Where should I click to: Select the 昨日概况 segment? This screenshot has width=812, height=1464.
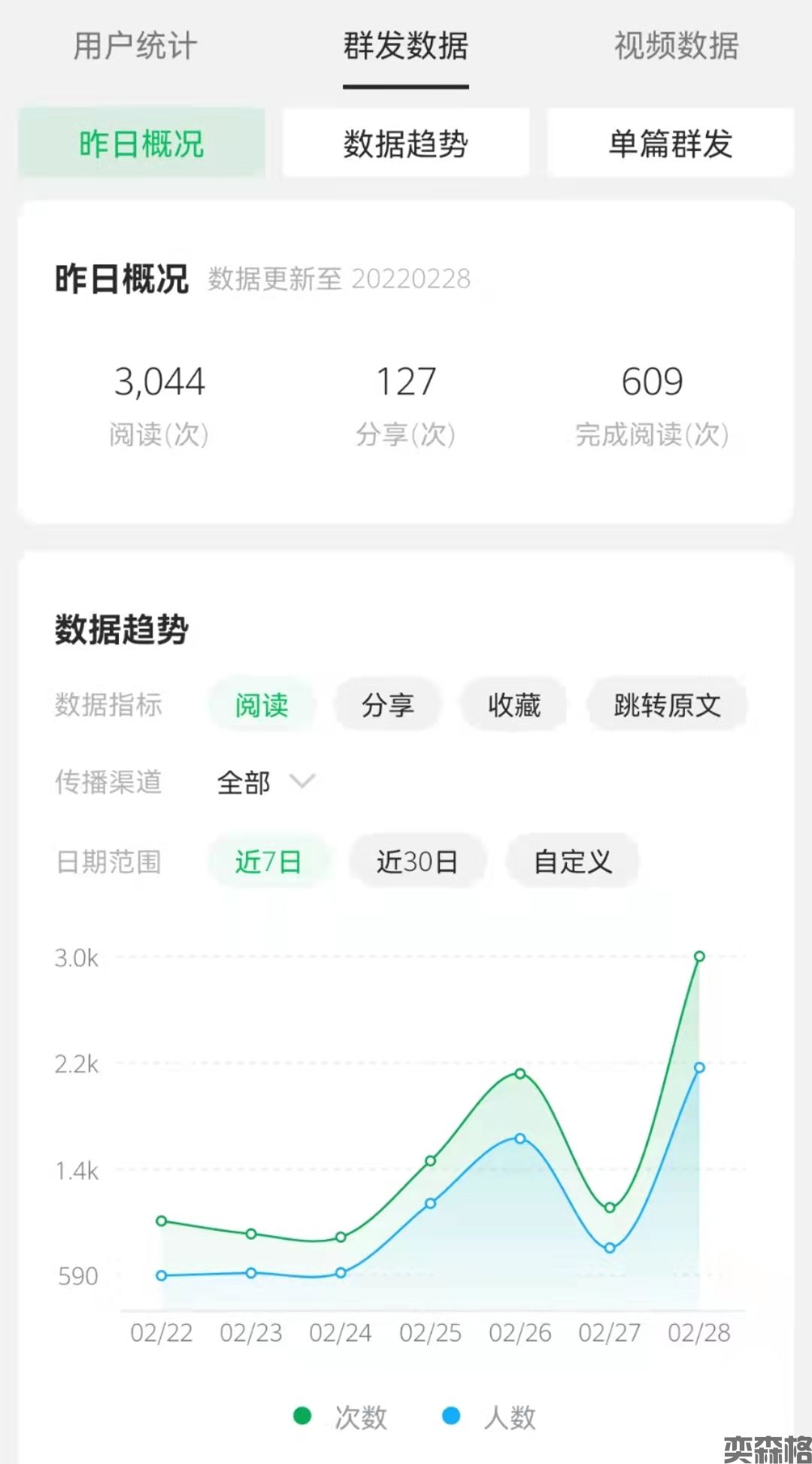click(x=141, y=143)
